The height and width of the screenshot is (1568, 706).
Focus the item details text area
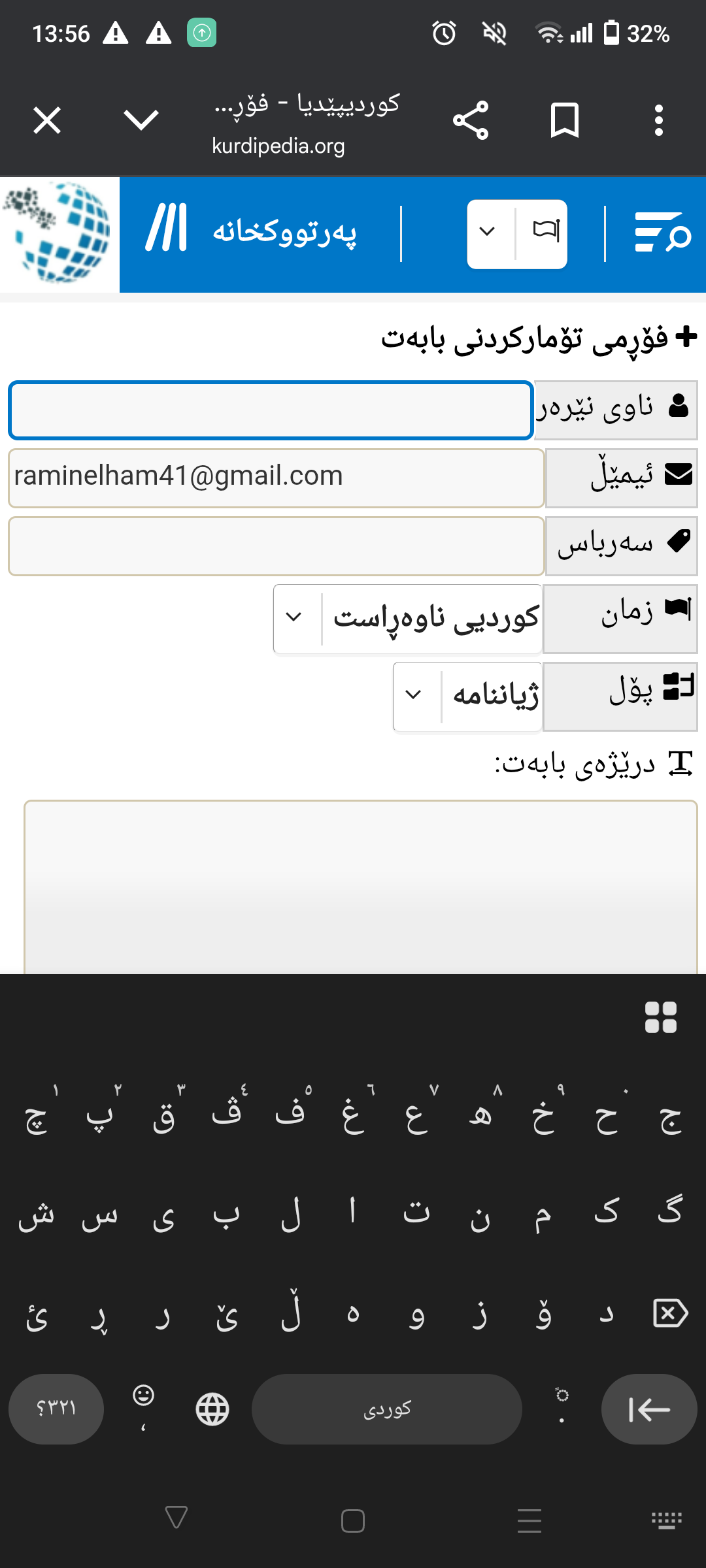[360, 887]
